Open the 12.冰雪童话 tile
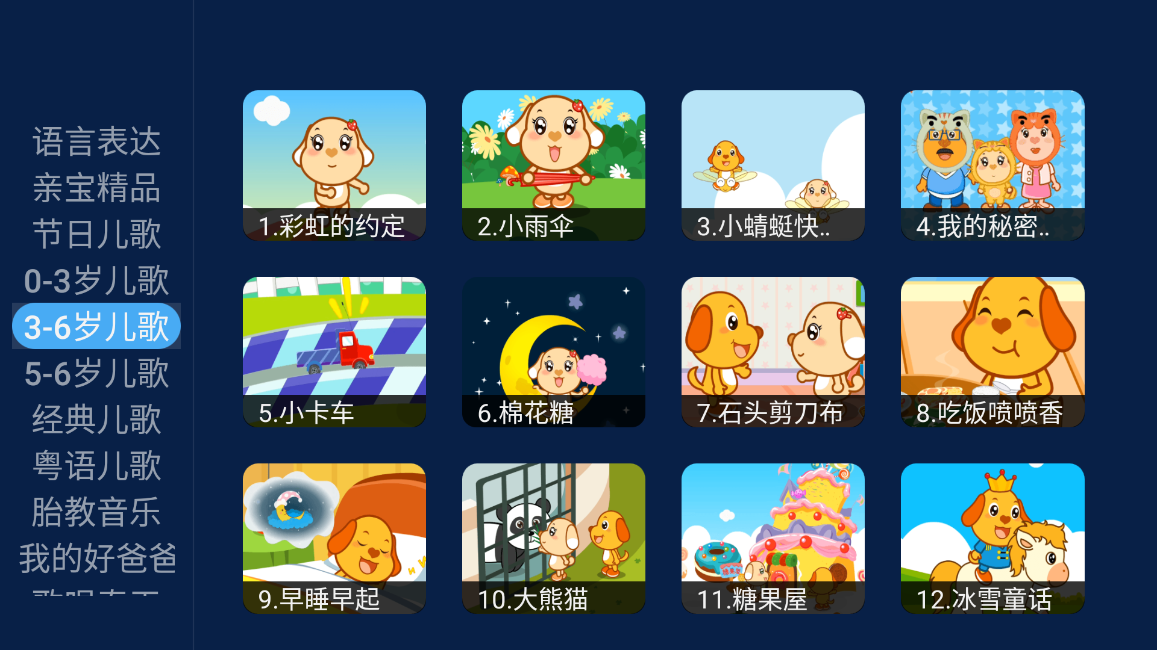Screen dimensions: 1157x650 tap(992, 538)
